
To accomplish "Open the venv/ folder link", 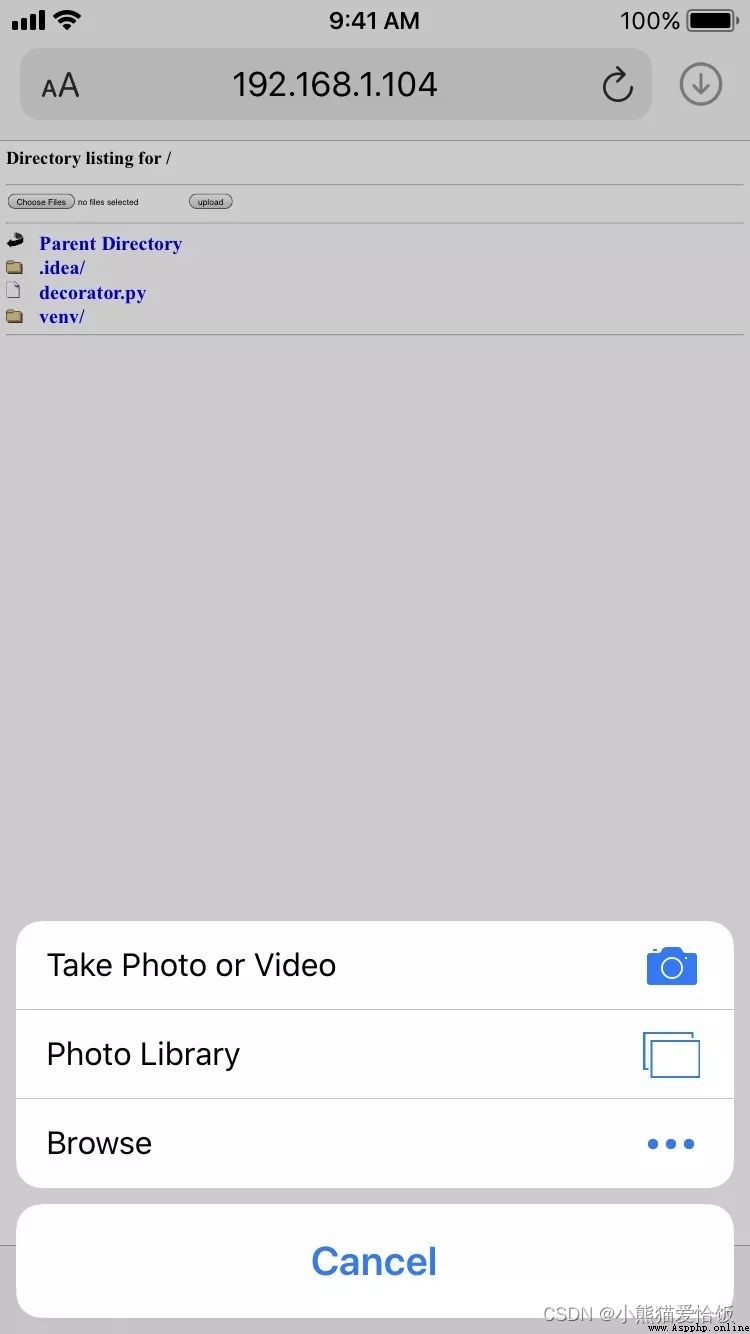I will [61, 317].
